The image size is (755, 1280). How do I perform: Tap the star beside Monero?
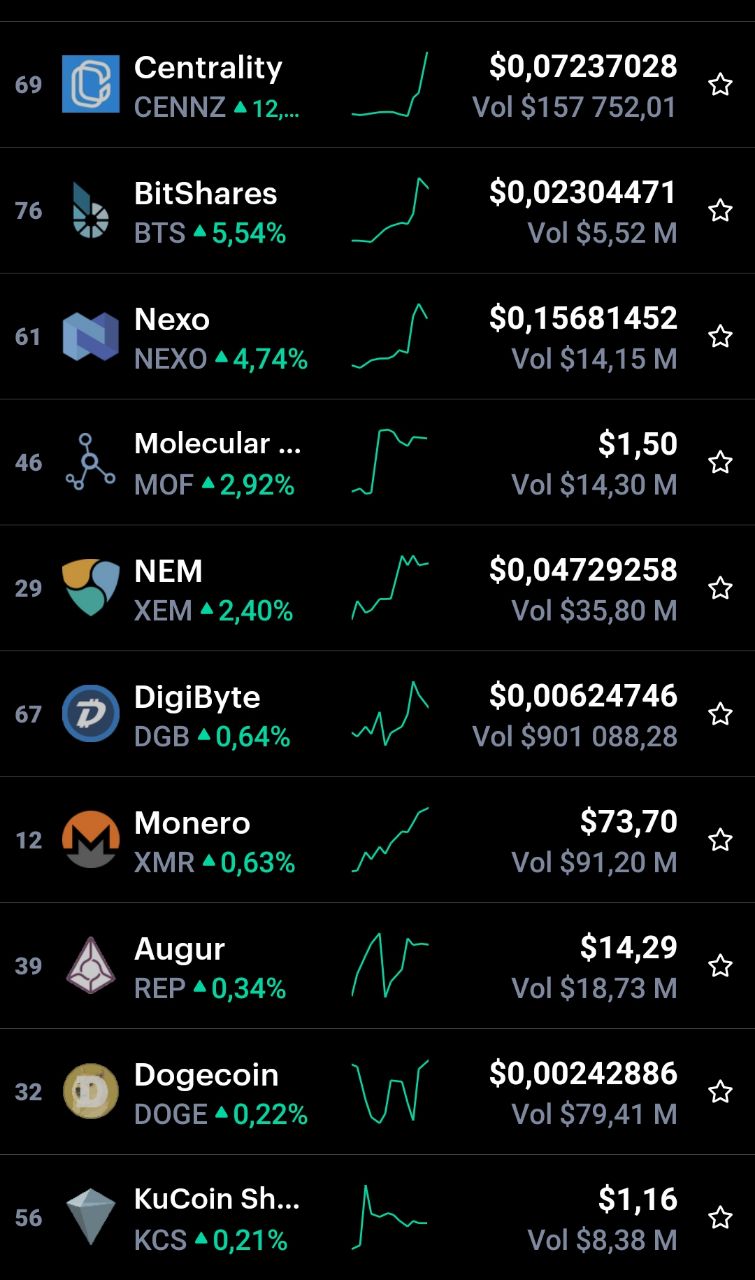tap(720, 840)
